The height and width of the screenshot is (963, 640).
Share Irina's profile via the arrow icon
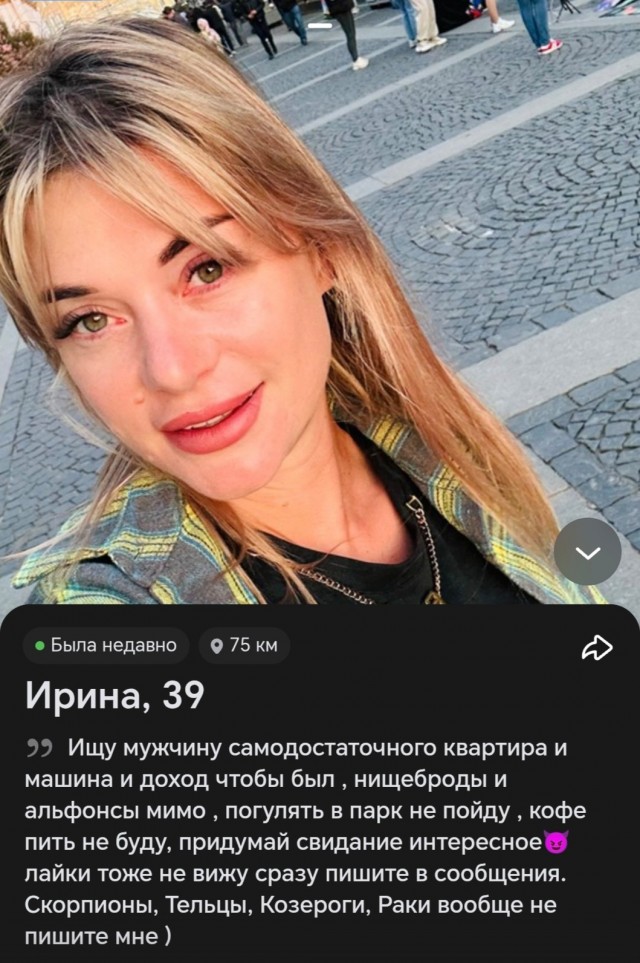[596, 648]
